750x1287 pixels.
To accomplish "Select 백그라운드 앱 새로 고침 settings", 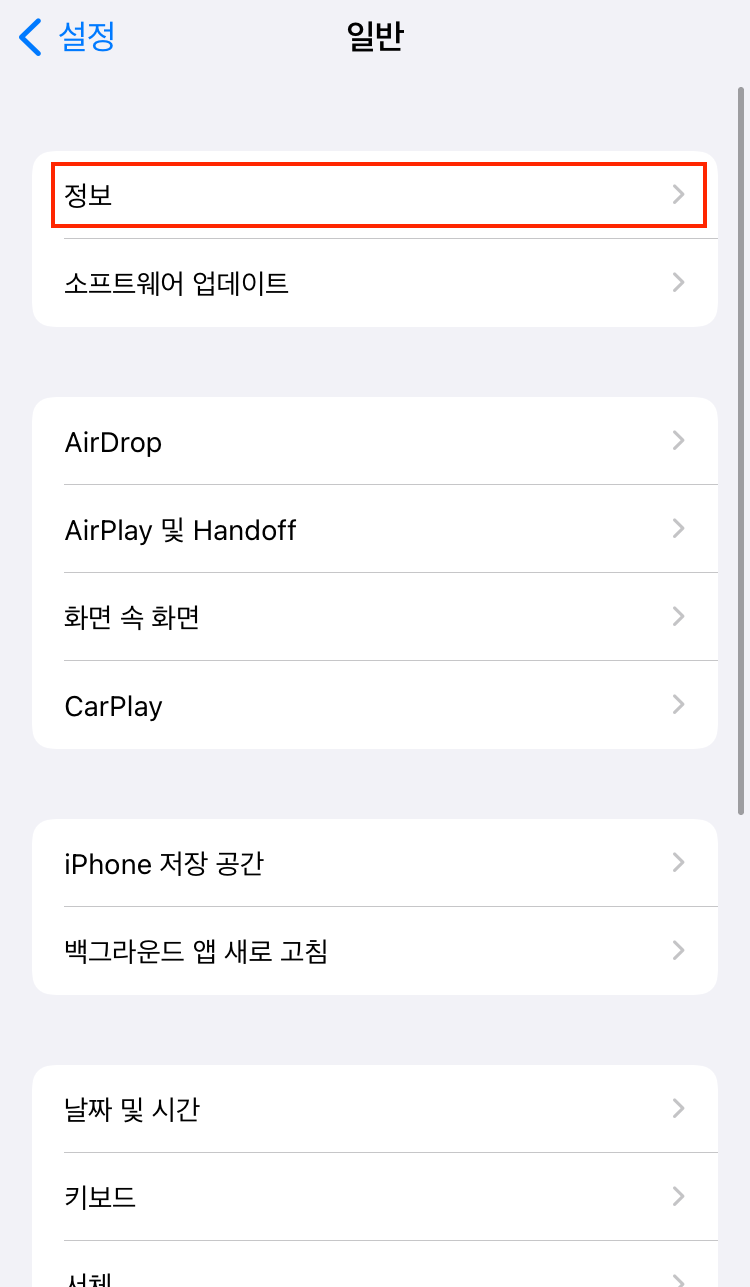I will (375, 950).
